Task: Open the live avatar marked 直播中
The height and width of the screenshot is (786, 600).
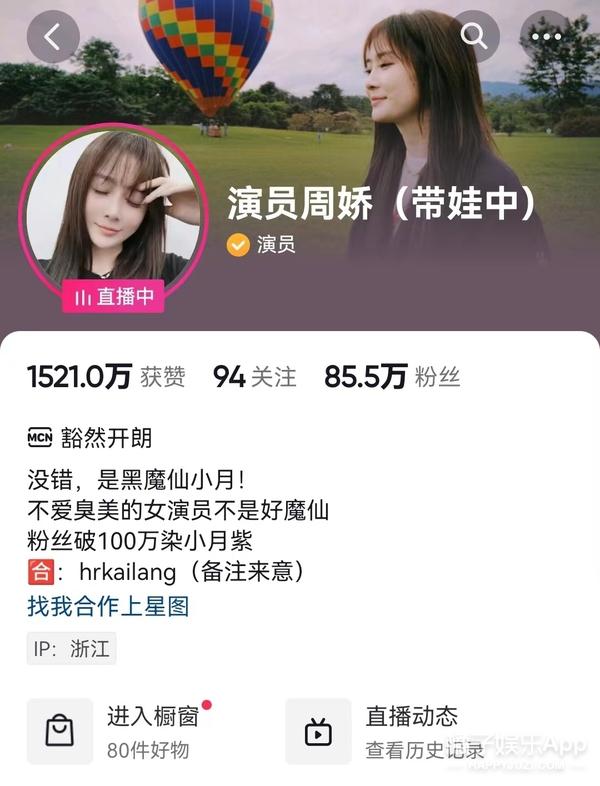Action: [112, 215]
